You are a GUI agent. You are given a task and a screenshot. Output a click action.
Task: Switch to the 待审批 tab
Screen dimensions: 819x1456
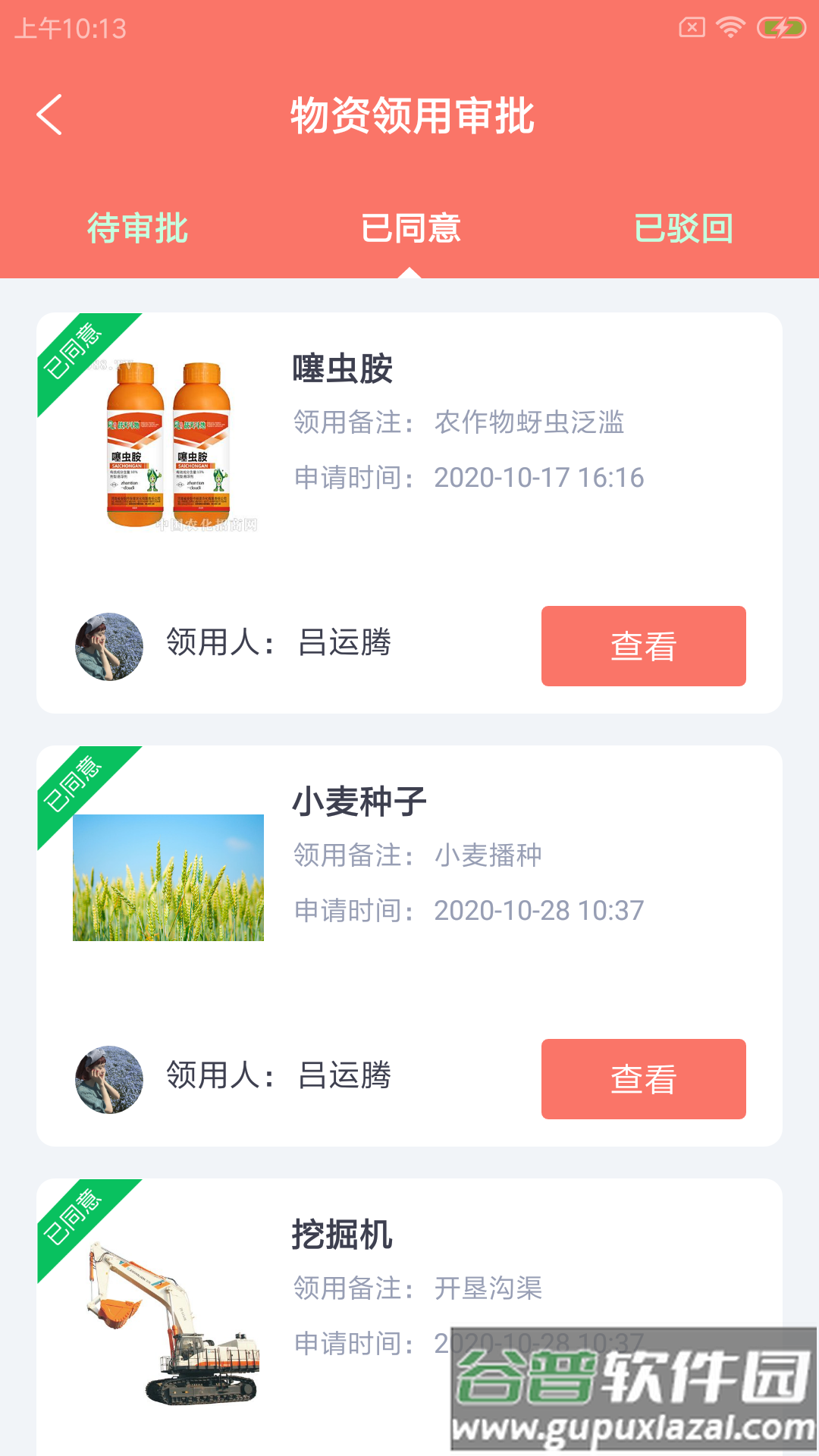(139, 229)
